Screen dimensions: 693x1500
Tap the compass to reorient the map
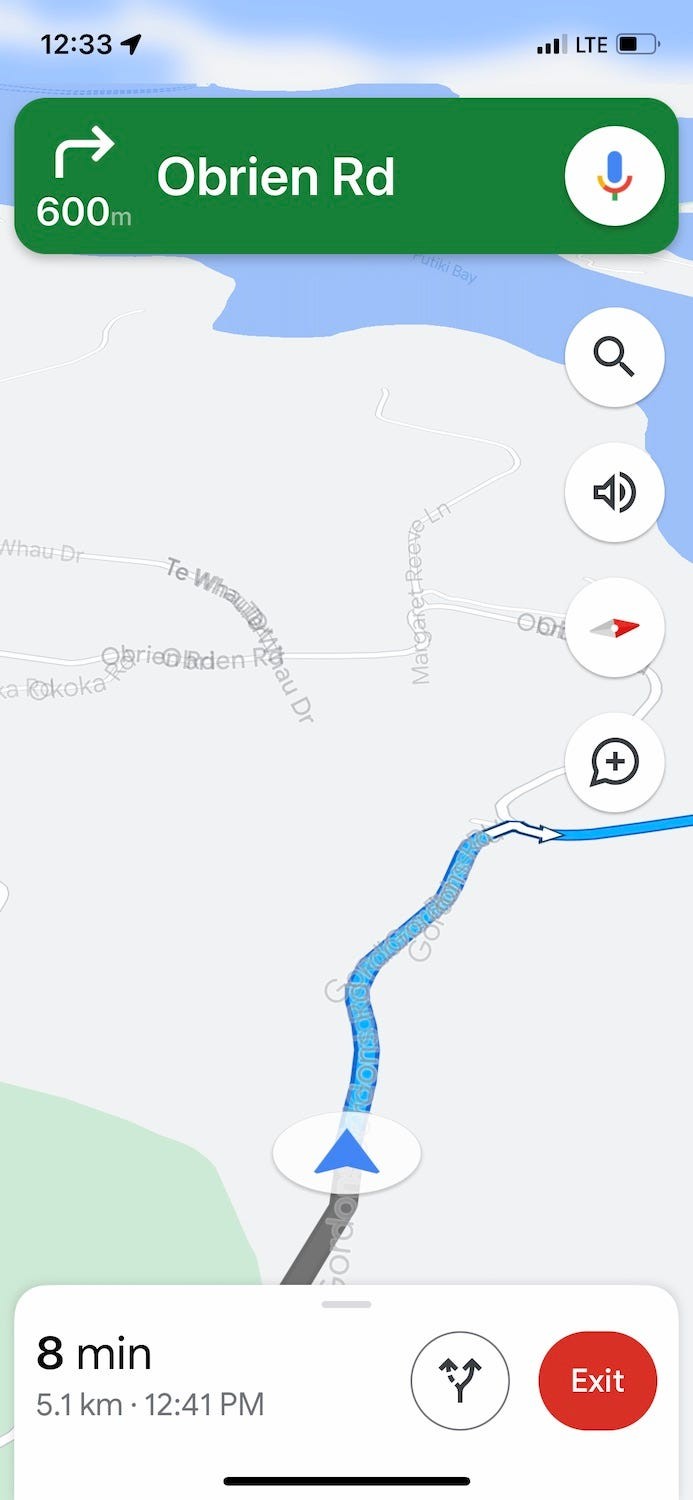[614, 627]
